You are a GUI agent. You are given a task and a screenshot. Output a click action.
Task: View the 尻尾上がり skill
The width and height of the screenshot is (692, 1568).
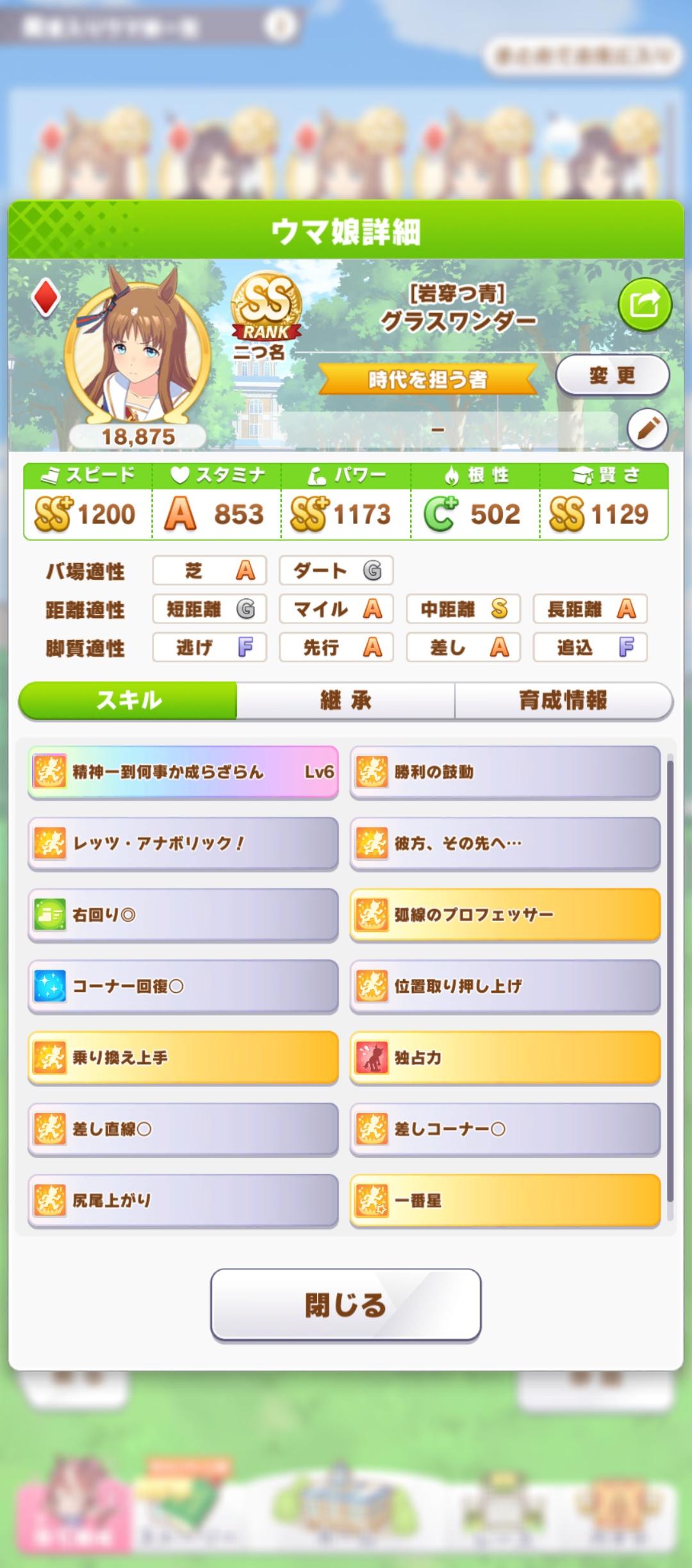[183, 1200]
